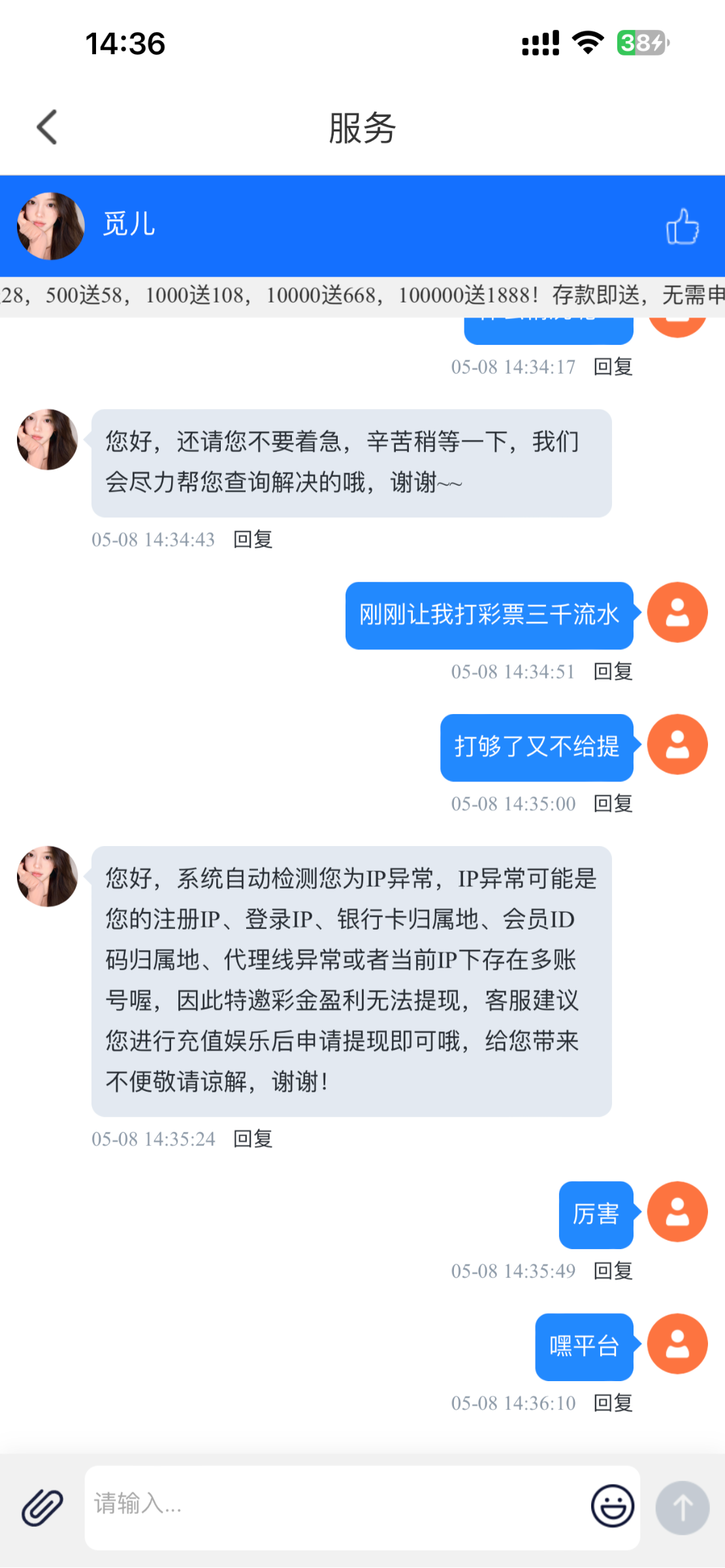The image size is (725, 1568).
Task: Tap 回复 next to the 14:34:17 timestamp
Action: (x=613, y=367)
